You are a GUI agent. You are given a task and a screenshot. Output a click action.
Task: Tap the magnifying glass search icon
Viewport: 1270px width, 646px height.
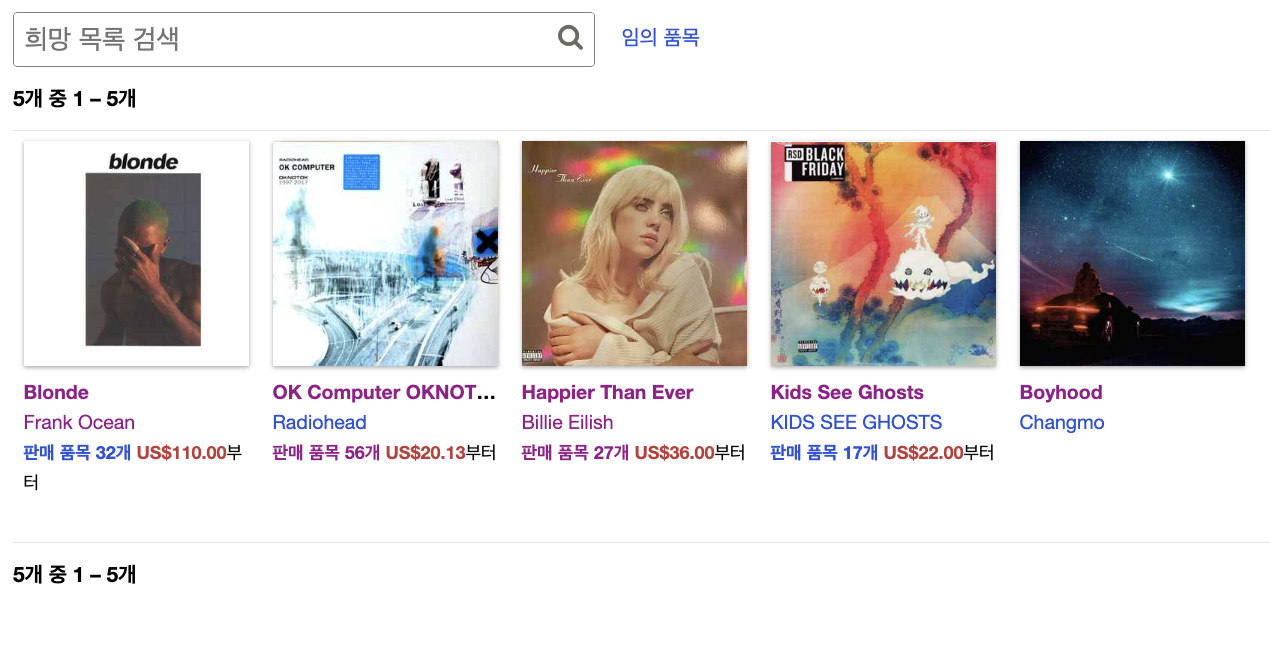[570, 38]
